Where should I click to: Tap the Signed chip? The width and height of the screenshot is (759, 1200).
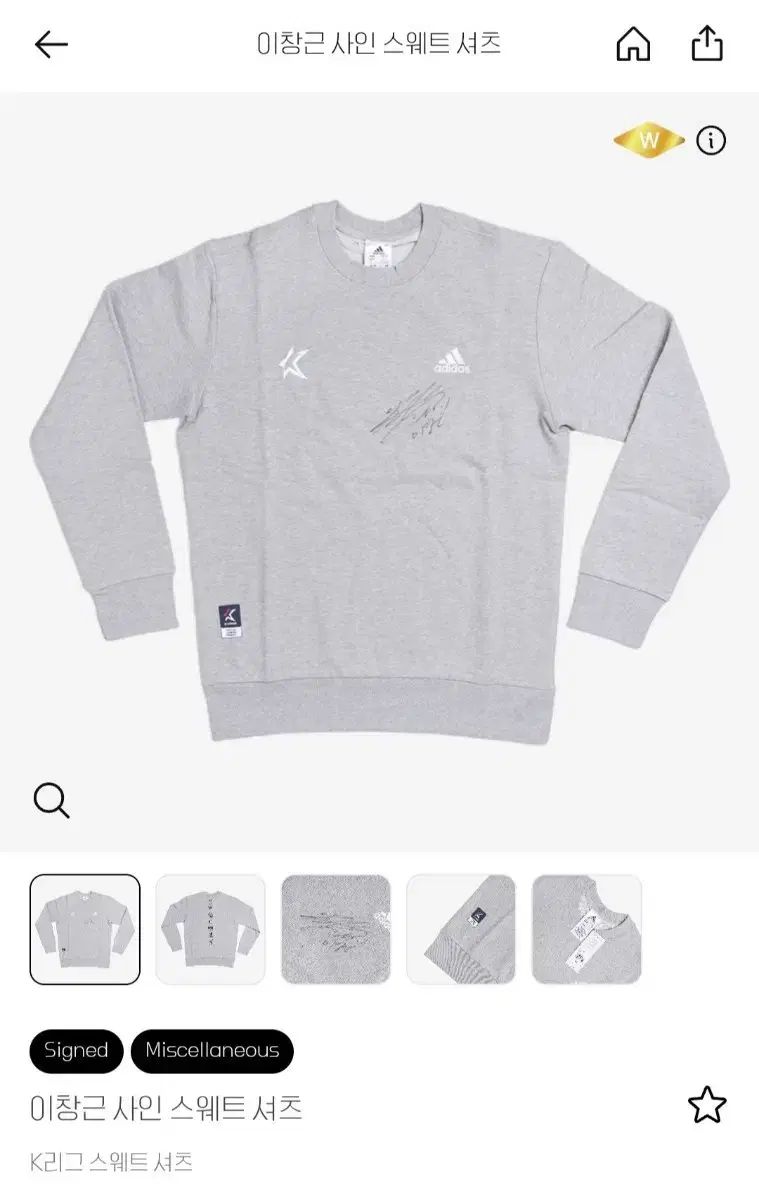point(76,1050)
